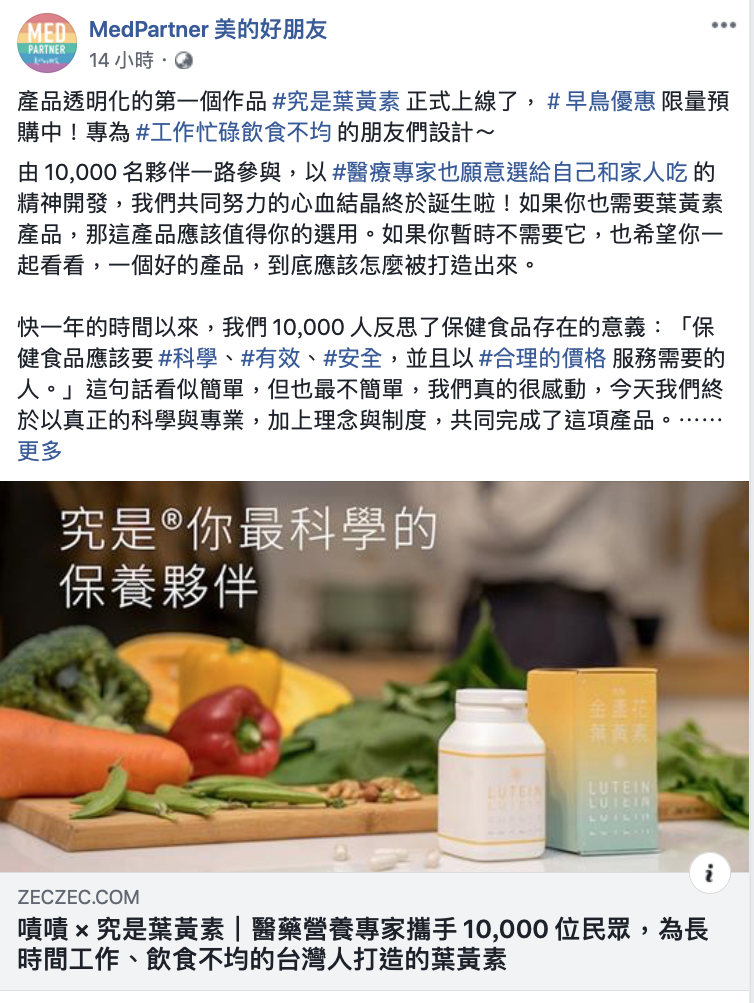Open hashtag #究是葉黃素

coord(336,100)
